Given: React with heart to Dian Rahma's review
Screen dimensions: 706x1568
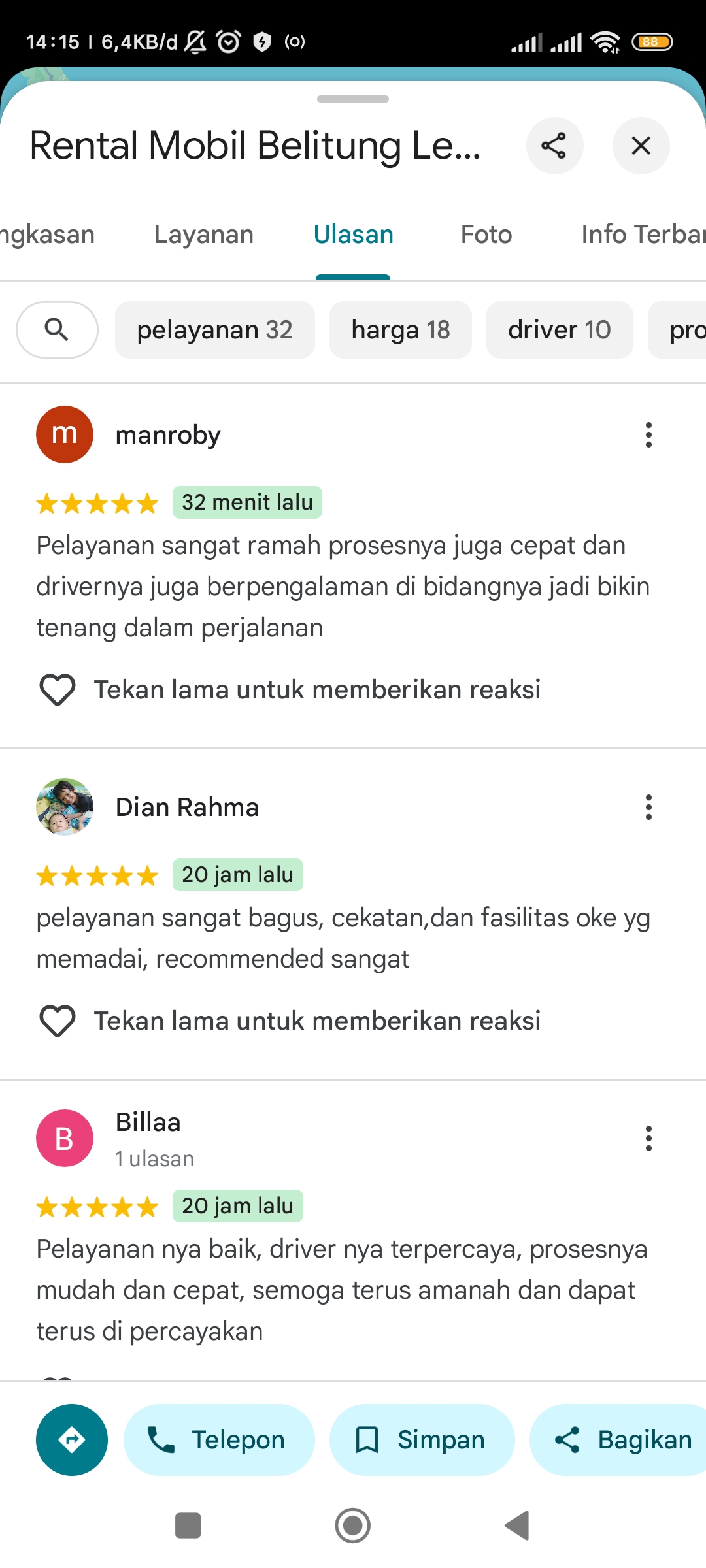Looking at the screenshot, I should 58,1021.
